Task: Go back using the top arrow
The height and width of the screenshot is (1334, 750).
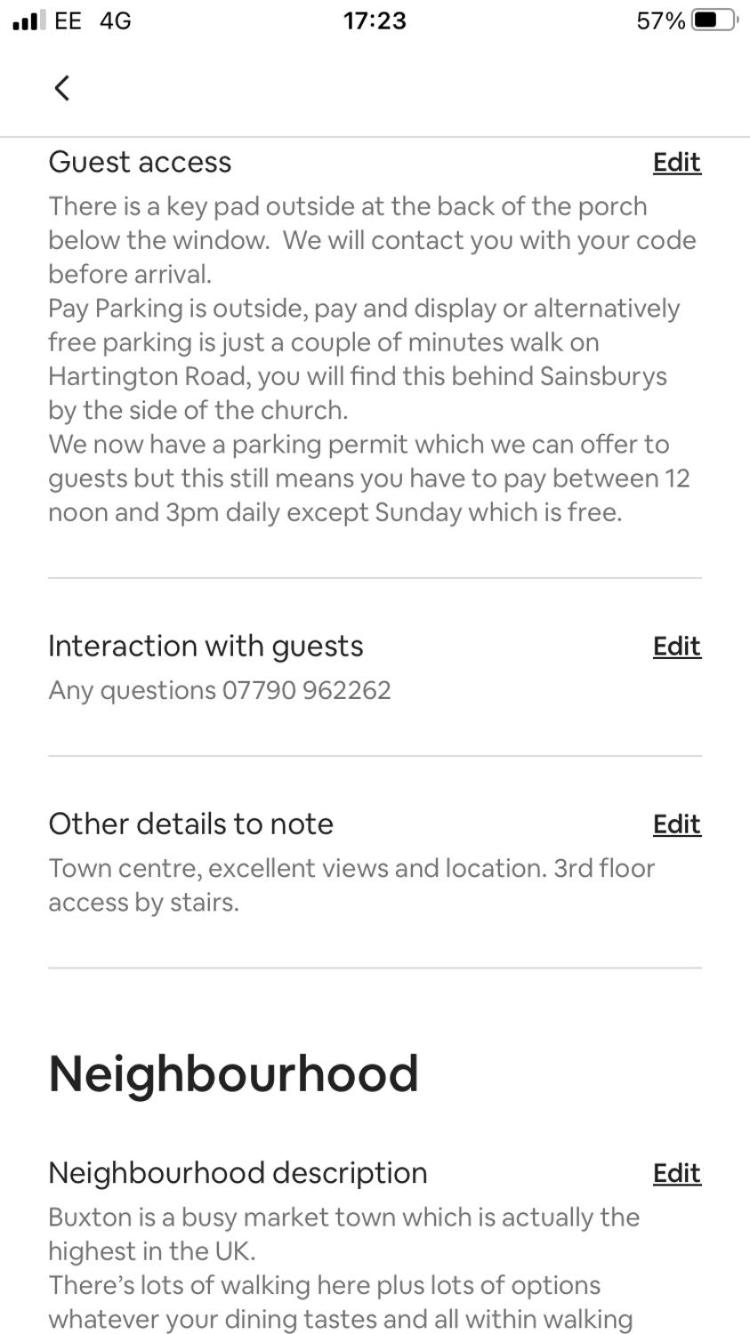Action: click(62, 88)
